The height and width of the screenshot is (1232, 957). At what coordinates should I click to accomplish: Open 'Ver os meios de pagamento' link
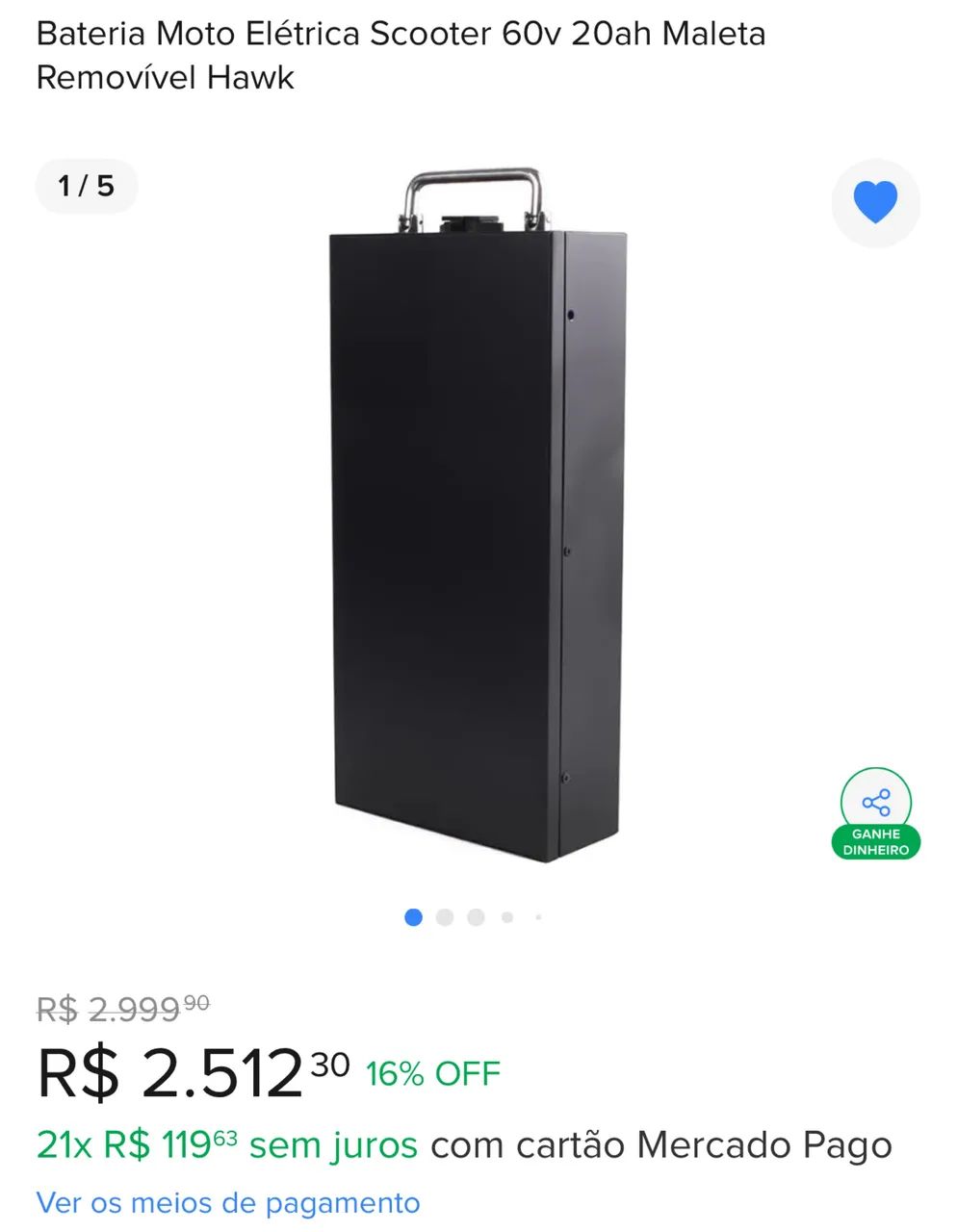coord(228,1203)
